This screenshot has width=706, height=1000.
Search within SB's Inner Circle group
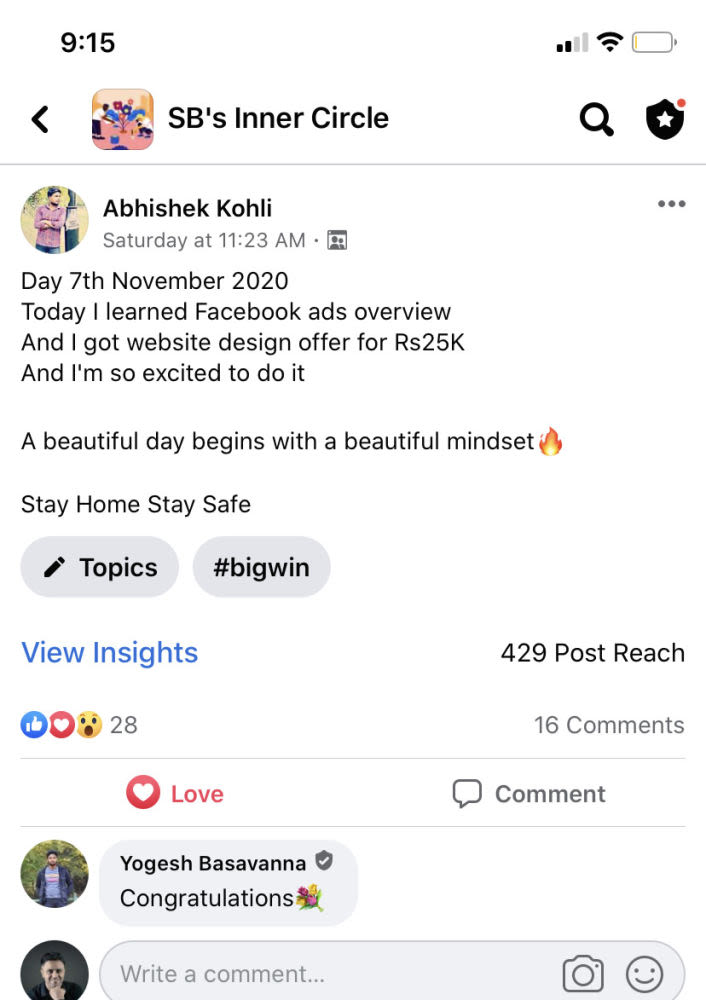tap(596, 120)
